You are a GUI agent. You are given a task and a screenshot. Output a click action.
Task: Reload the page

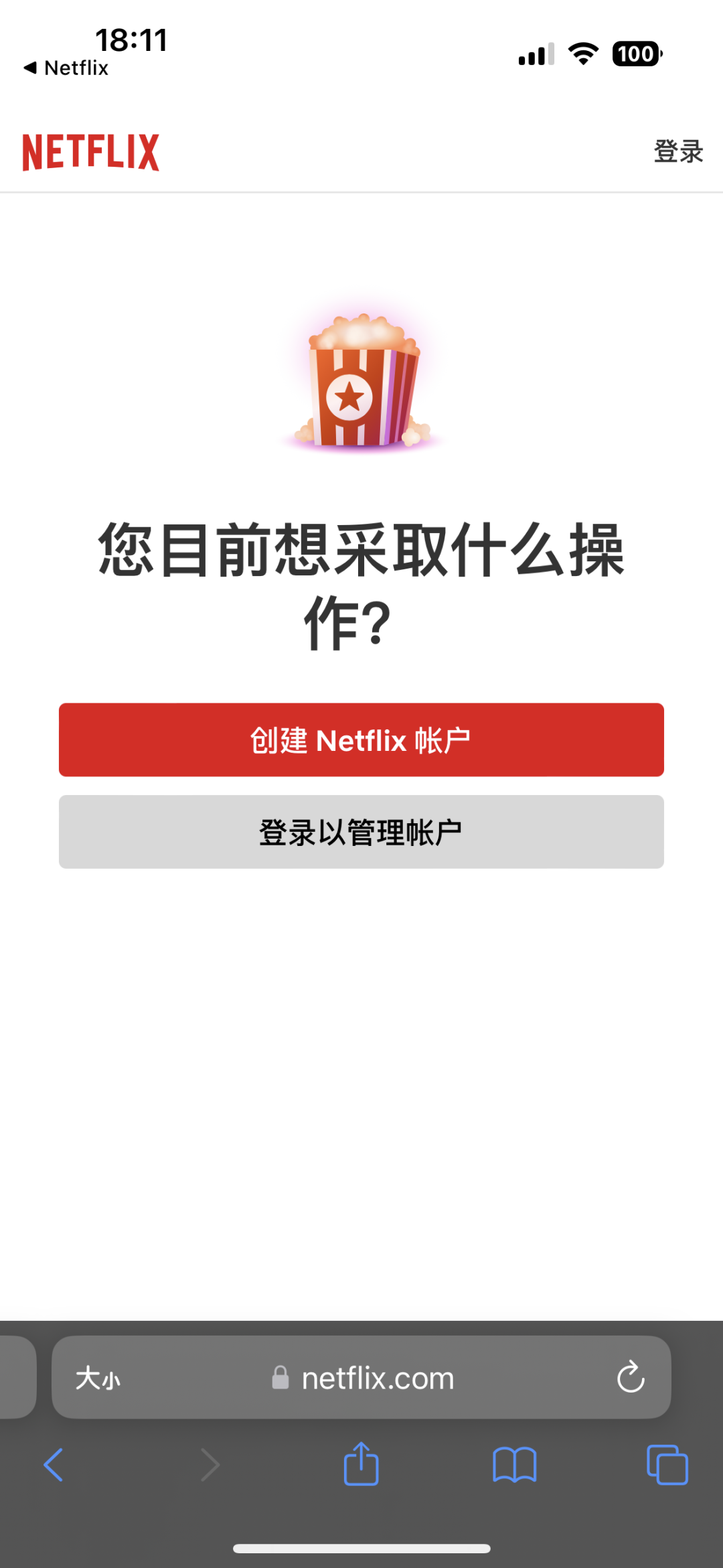(631, 1377)
